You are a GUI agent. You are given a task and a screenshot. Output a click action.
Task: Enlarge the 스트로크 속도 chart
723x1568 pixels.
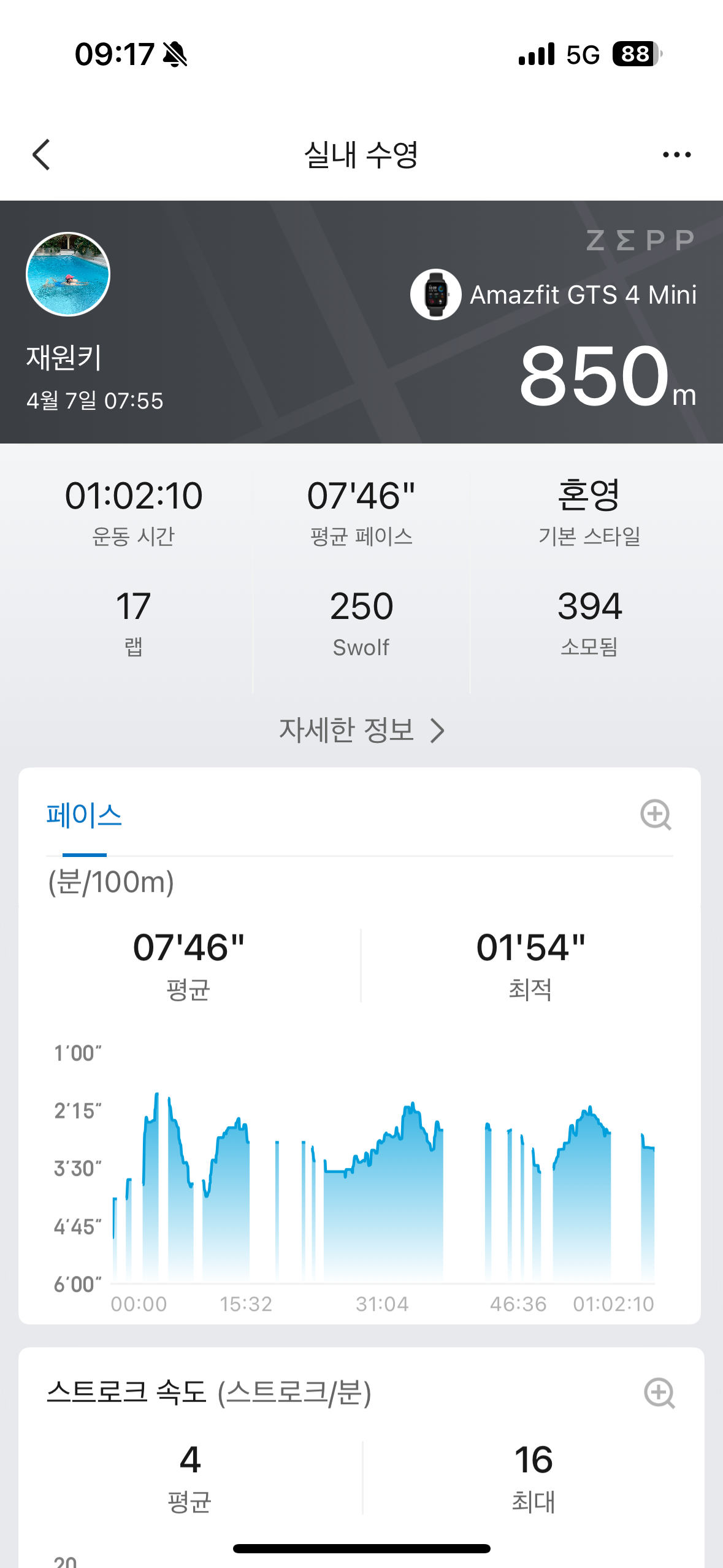coord(659,1393)
